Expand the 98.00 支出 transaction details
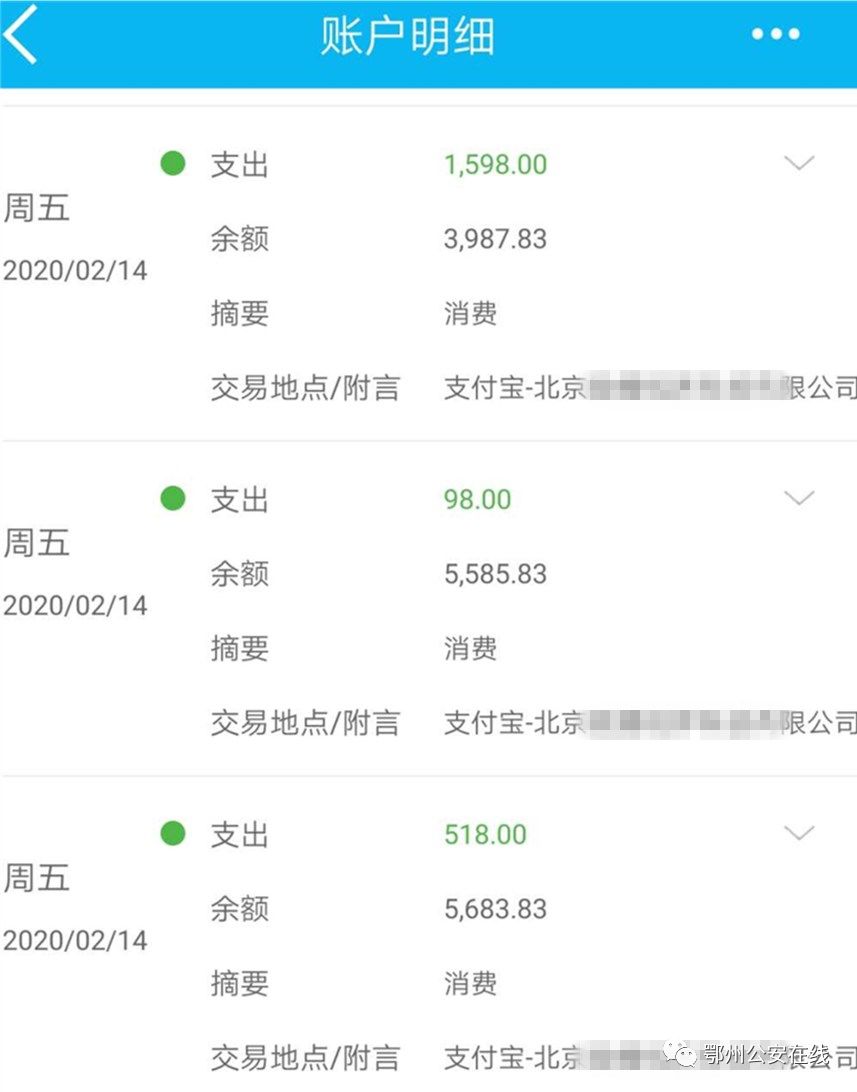Screen dimensions: 857x1092 pos(799,498)
